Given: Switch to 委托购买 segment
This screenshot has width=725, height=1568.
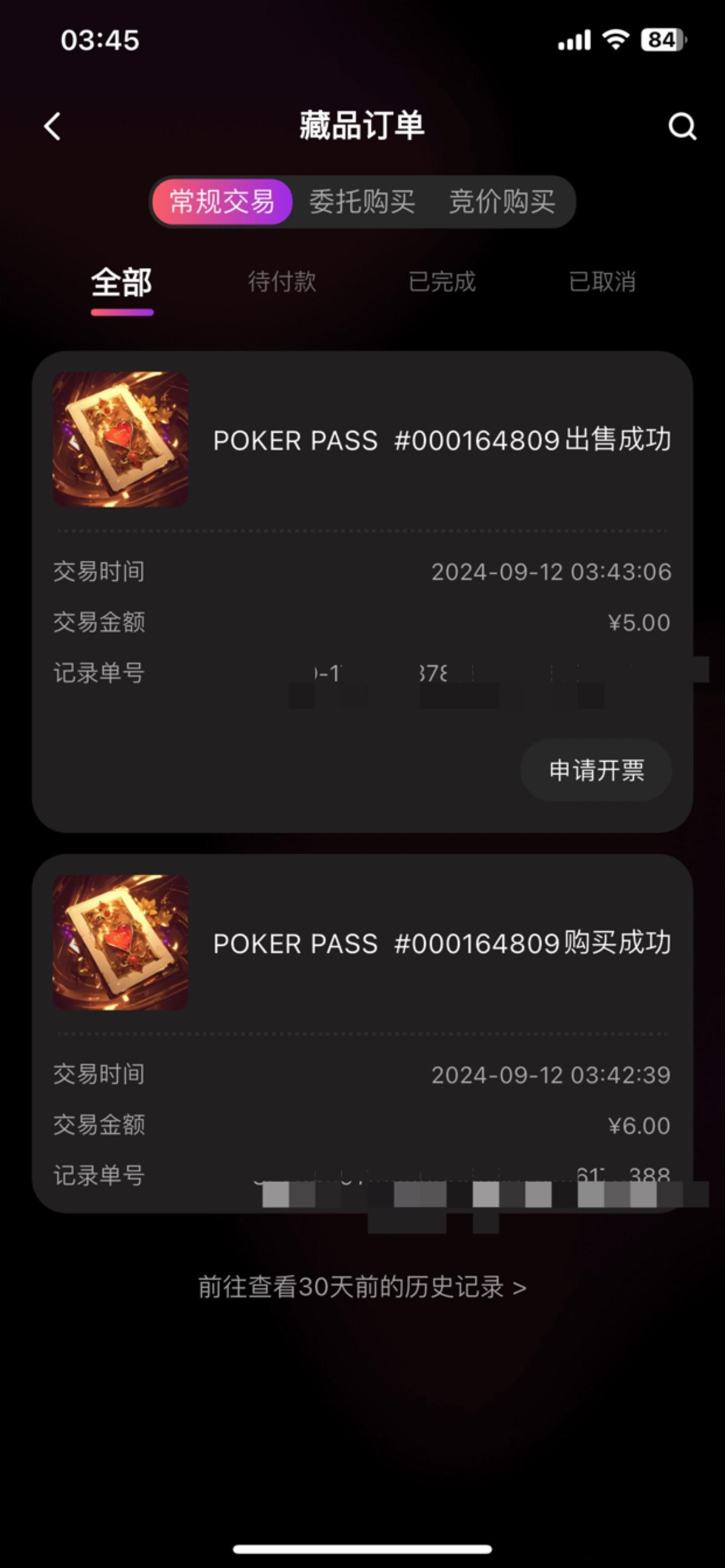Looking at the screenshot, I should click(362, 202).
